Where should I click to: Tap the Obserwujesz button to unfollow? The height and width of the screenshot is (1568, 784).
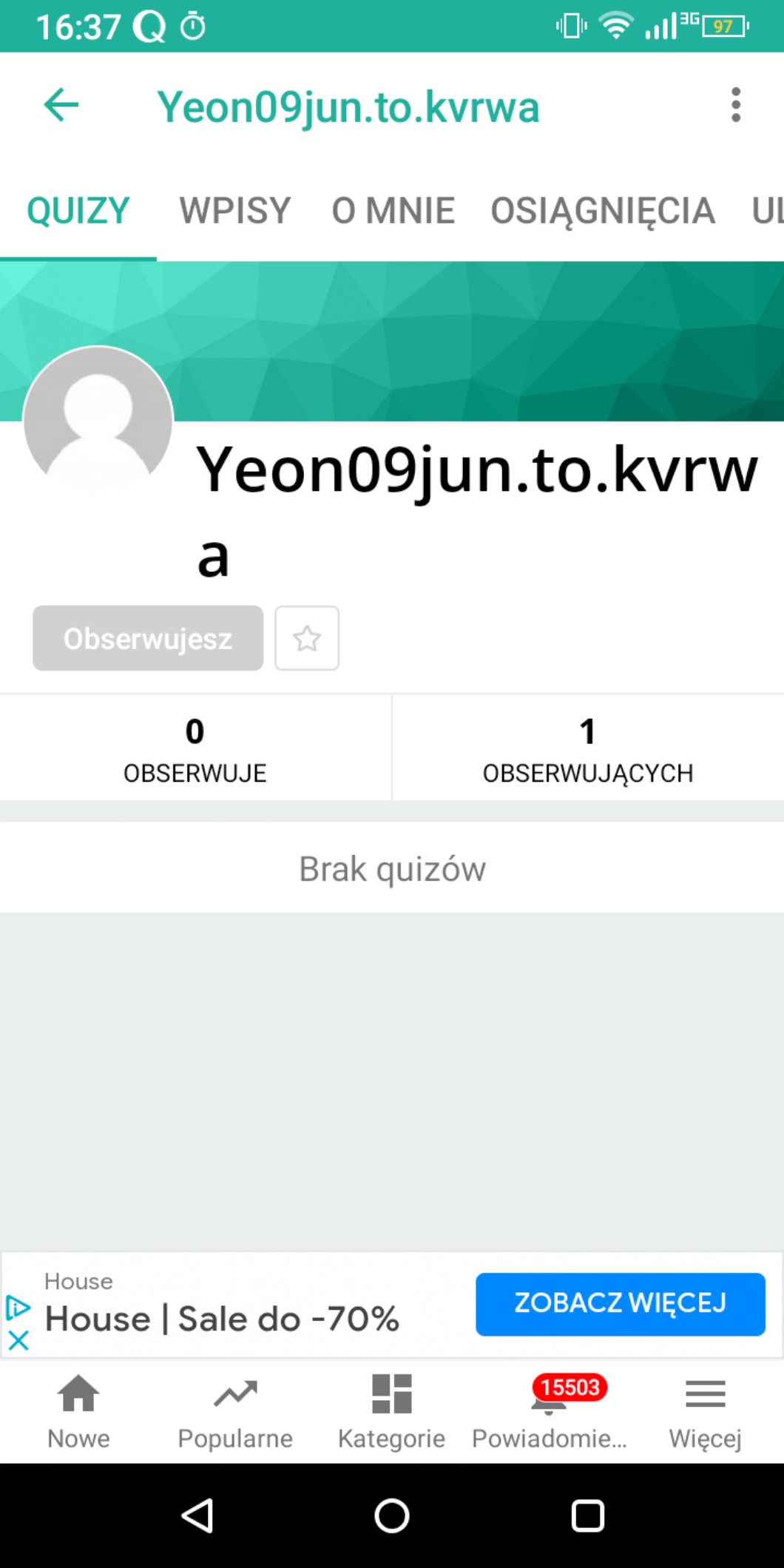[148, 638]
